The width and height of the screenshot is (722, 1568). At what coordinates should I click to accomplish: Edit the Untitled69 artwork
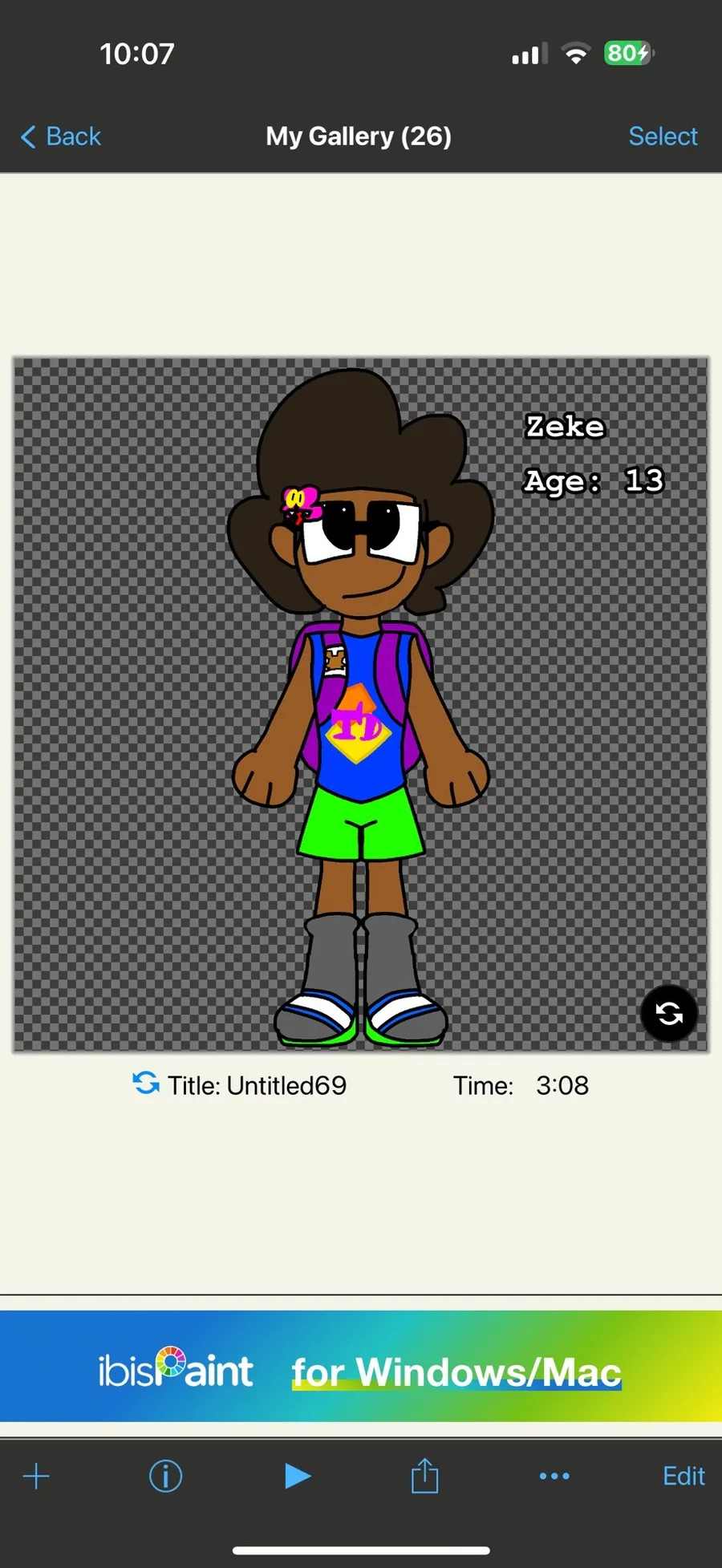tap(683, 1476)
